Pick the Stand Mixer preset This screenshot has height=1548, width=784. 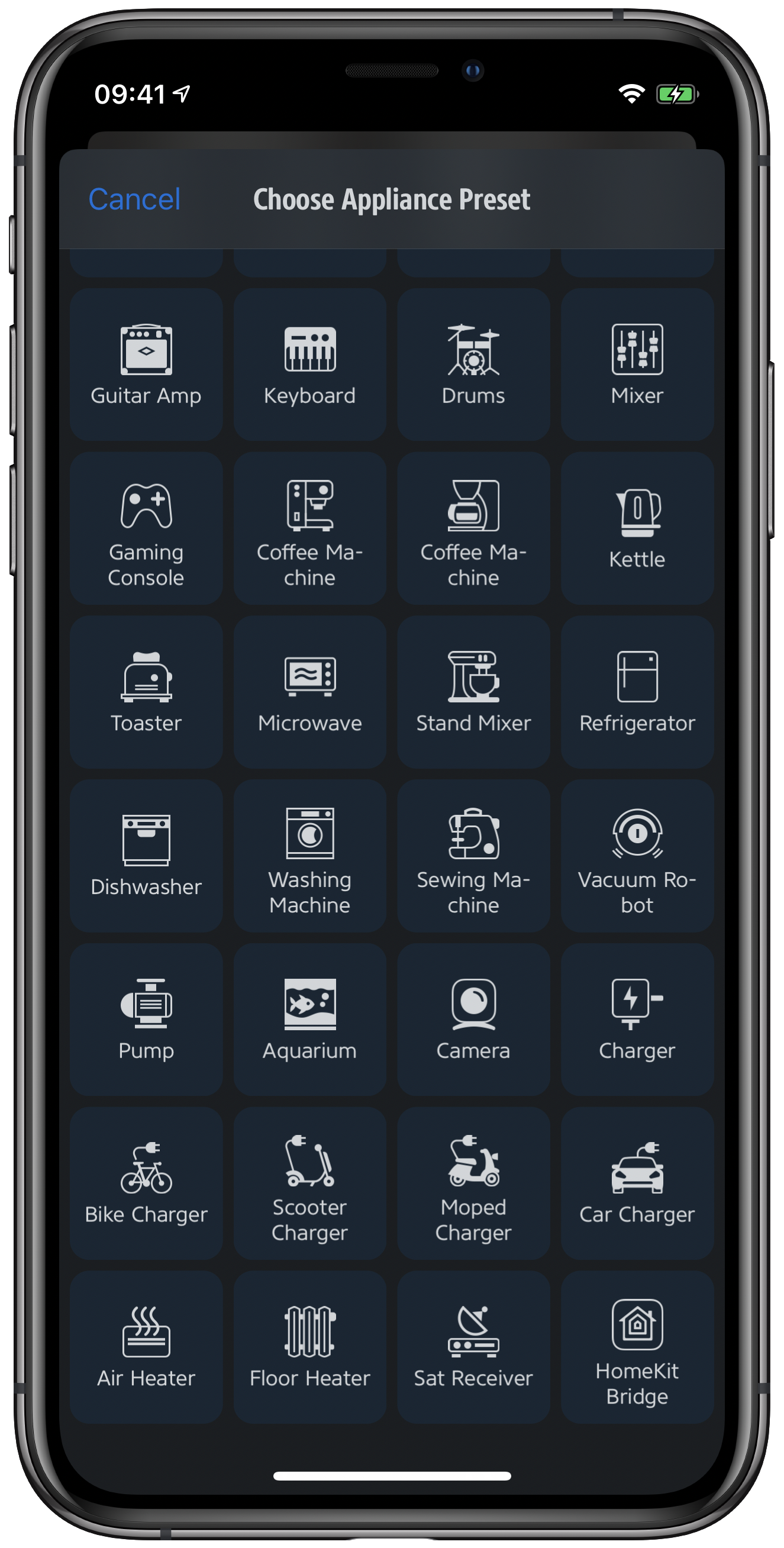[x=473, y=692]
